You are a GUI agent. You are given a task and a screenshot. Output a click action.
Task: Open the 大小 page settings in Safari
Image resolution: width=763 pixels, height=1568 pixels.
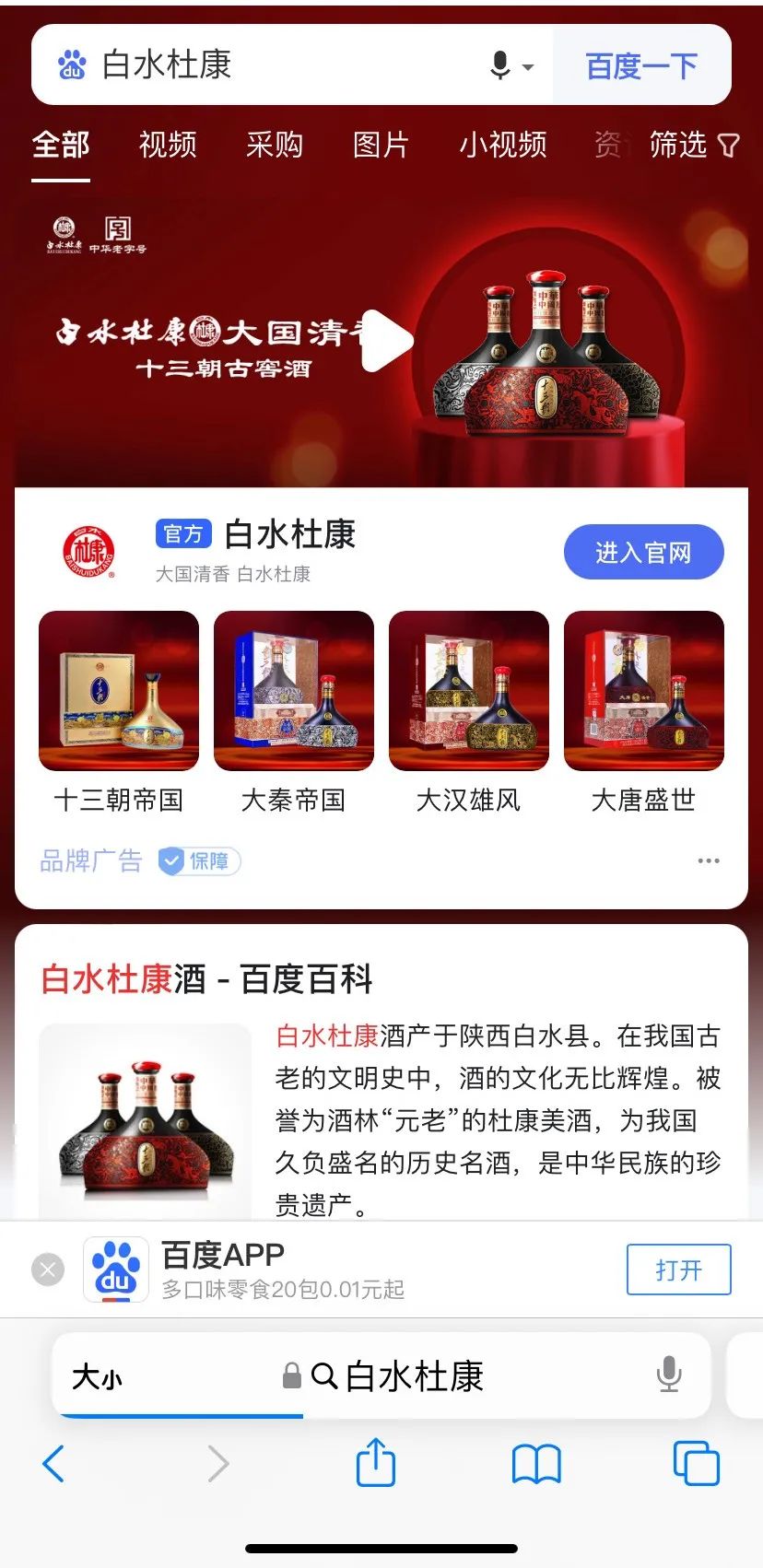point(97,1376)
